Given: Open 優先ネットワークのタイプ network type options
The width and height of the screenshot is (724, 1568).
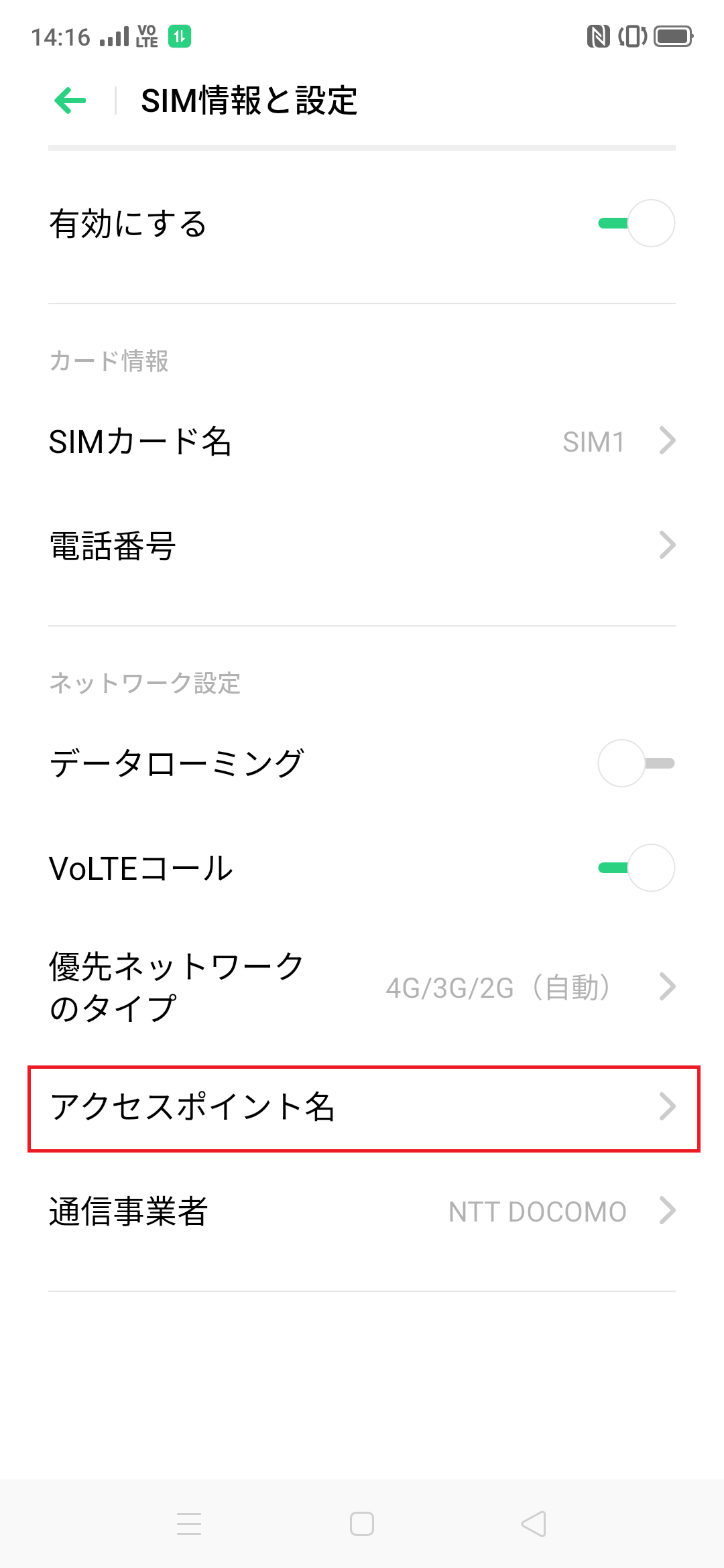Looking at the screenshot, I should pos(362,986).
